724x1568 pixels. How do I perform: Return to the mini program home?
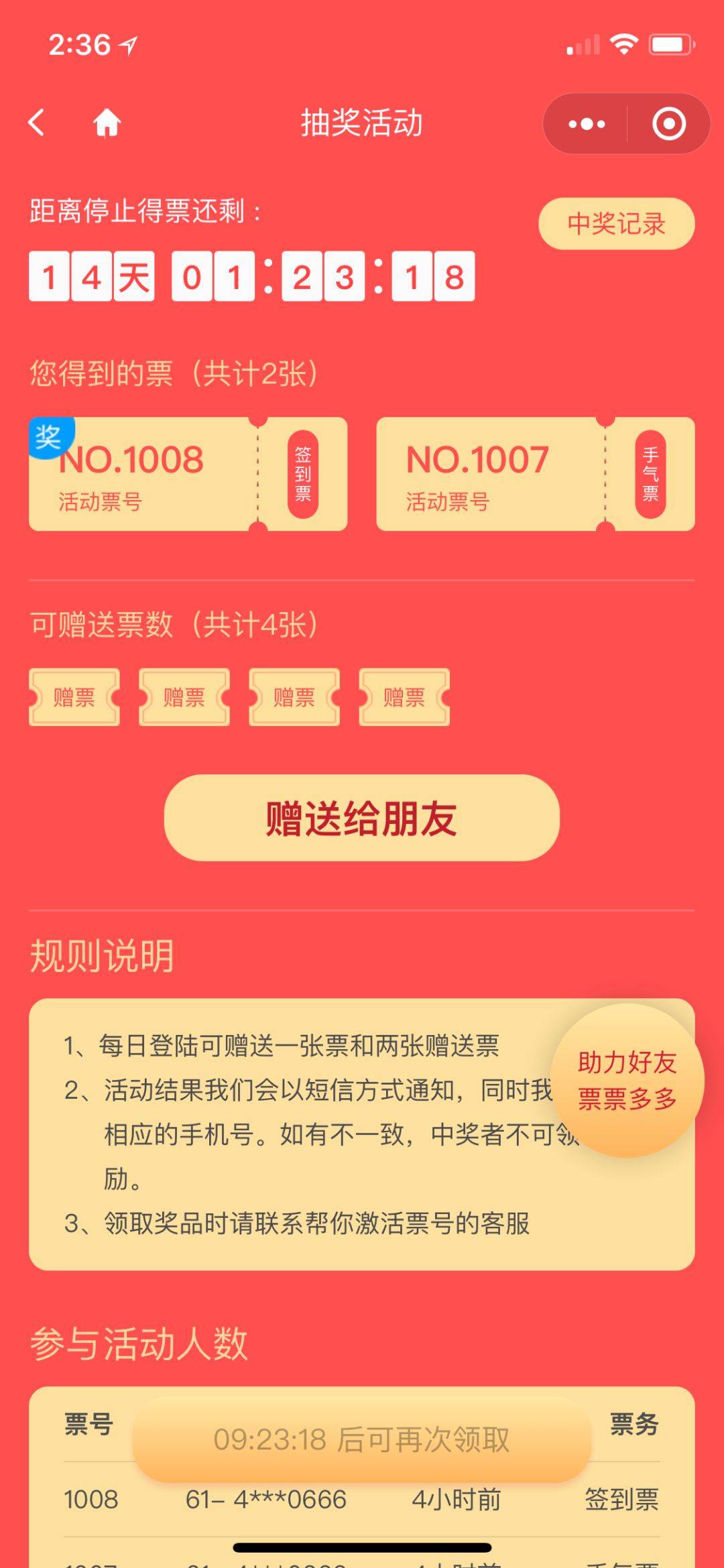107,123
